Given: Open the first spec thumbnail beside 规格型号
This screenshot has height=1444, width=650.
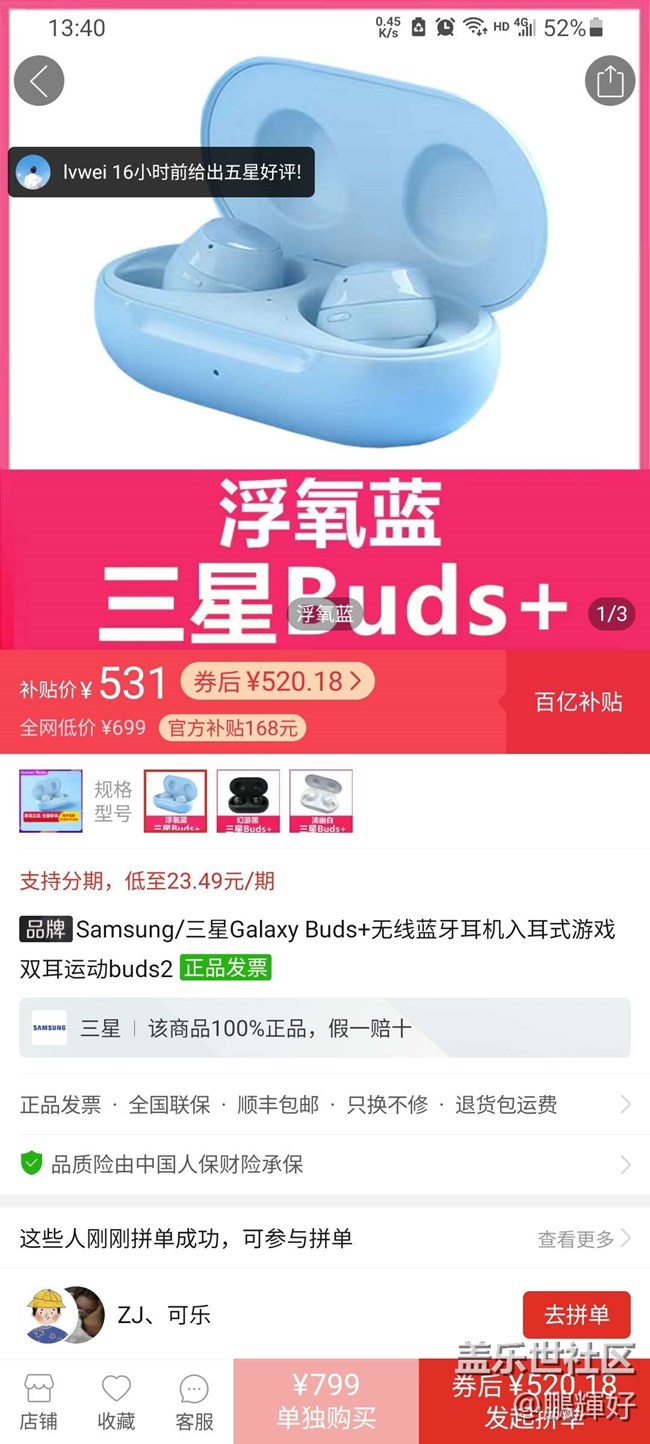Looking at the screenshot, I should pos(51,801).
